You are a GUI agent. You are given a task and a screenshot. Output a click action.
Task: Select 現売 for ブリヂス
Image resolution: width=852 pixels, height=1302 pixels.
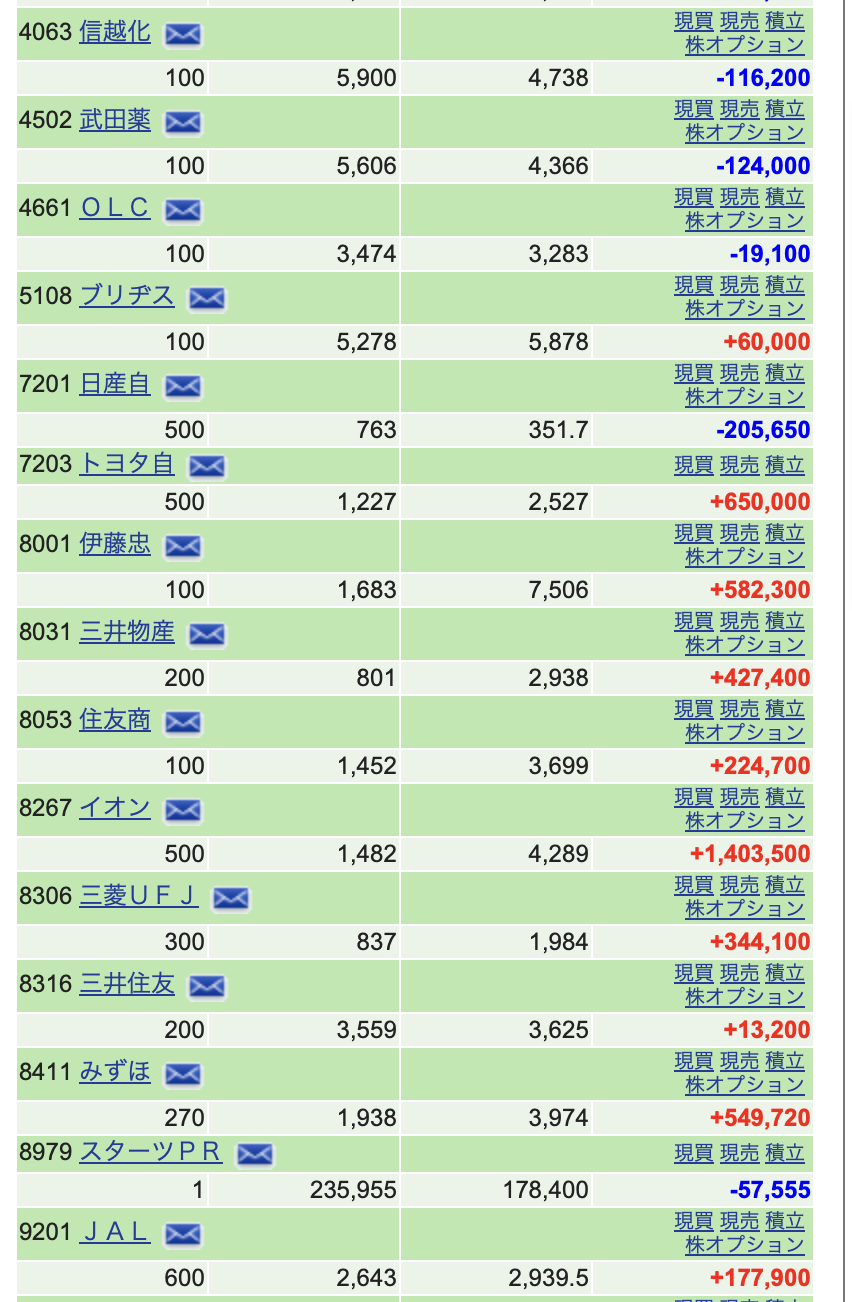[x=740, y=285]
